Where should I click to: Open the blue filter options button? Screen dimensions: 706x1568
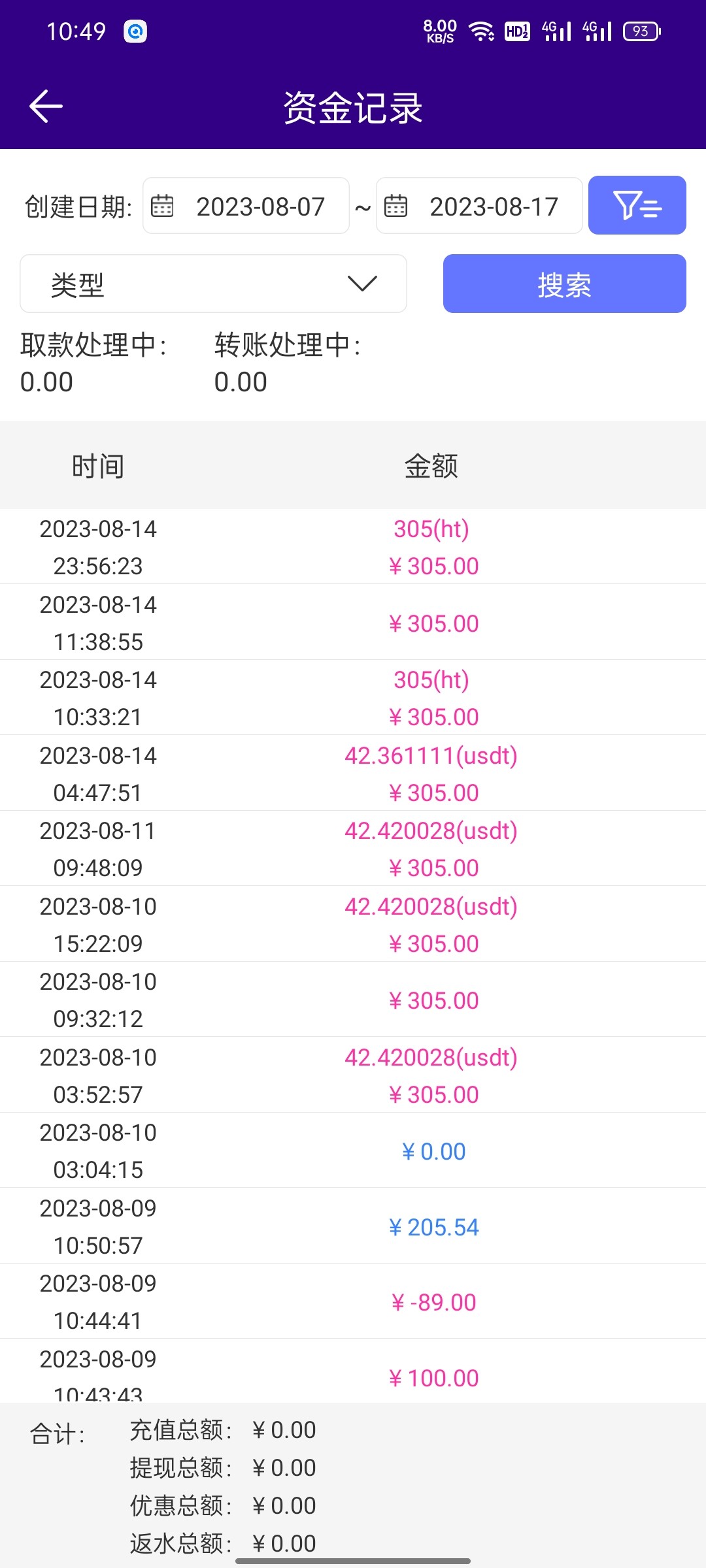click(x=637, y=205)
